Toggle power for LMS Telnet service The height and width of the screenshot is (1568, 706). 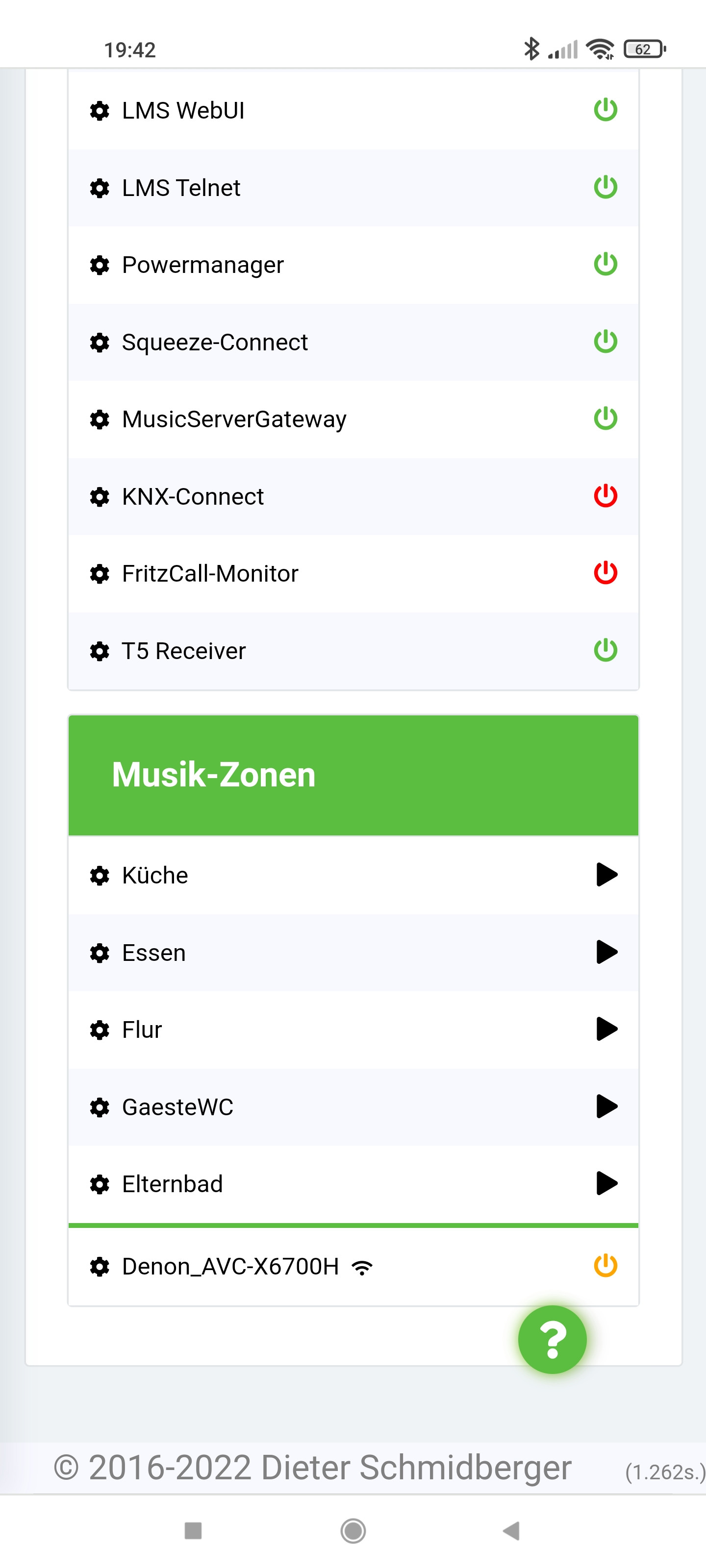tap(605, 188)
